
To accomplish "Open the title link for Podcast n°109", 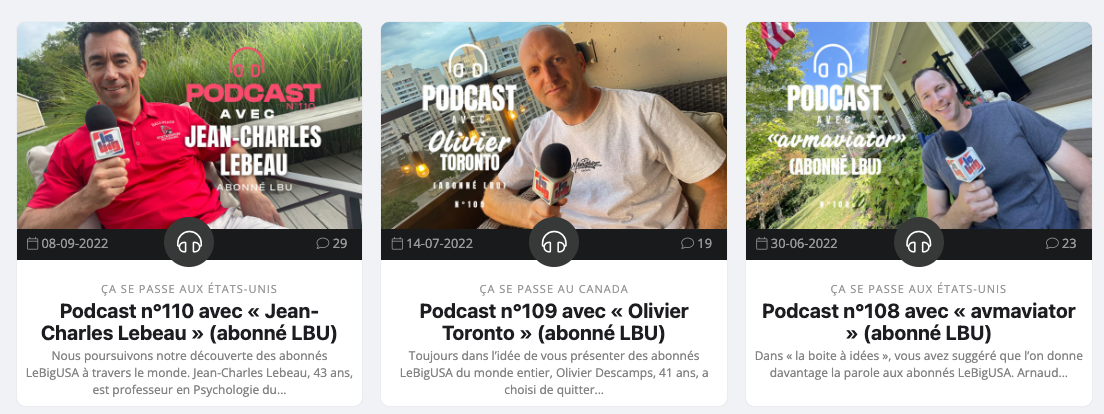I will coord(554,322).
